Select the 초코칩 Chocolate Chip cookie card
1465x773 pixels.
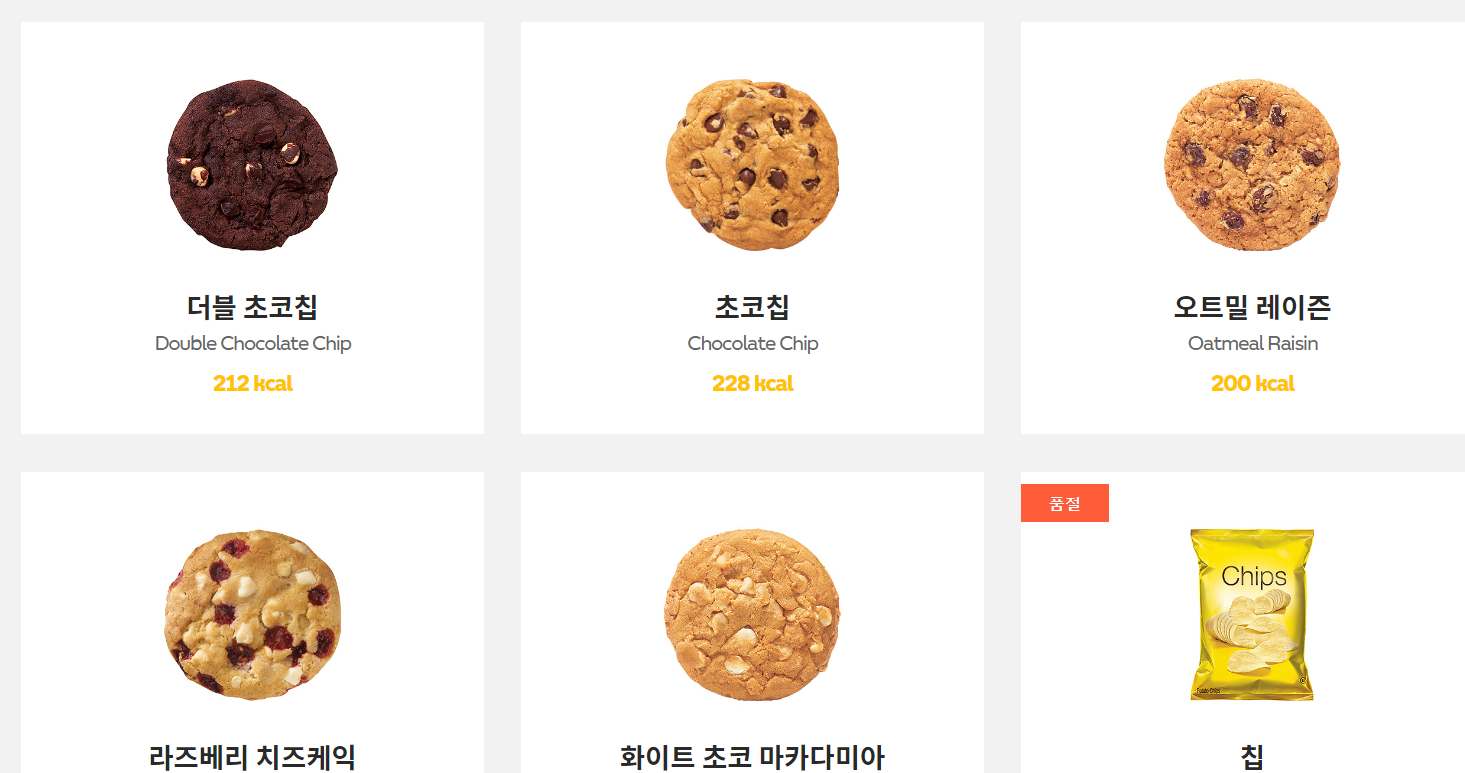click(752, 228)
